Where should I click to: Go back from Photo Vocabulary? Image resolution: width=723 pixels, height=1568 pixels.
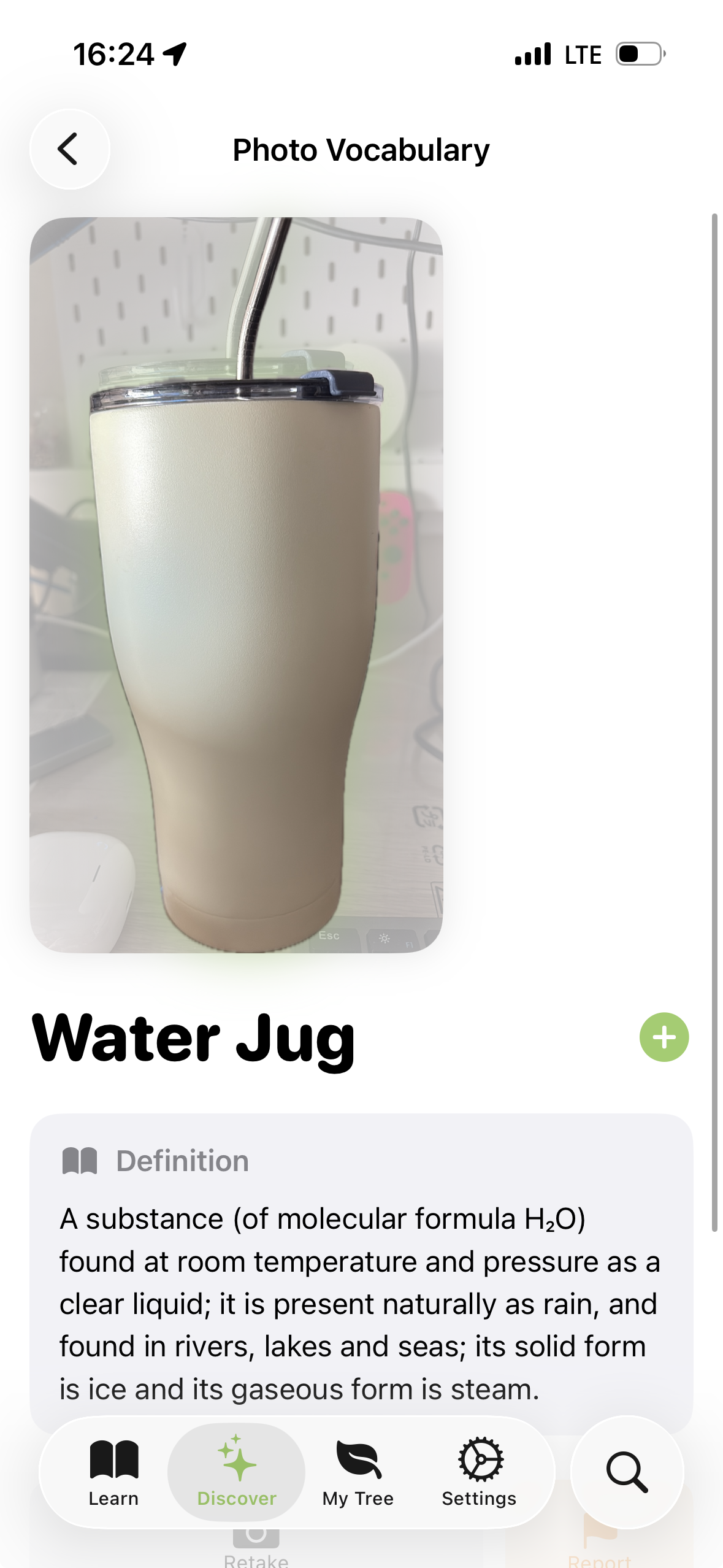coord(69,149)
